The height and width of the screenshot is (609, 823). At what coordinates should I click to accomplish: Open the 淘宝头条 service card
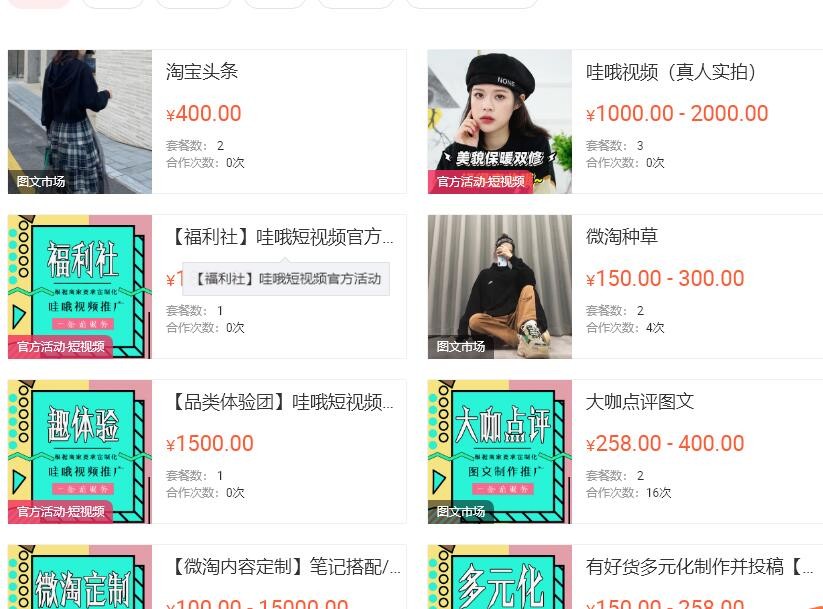coord(202,72)
